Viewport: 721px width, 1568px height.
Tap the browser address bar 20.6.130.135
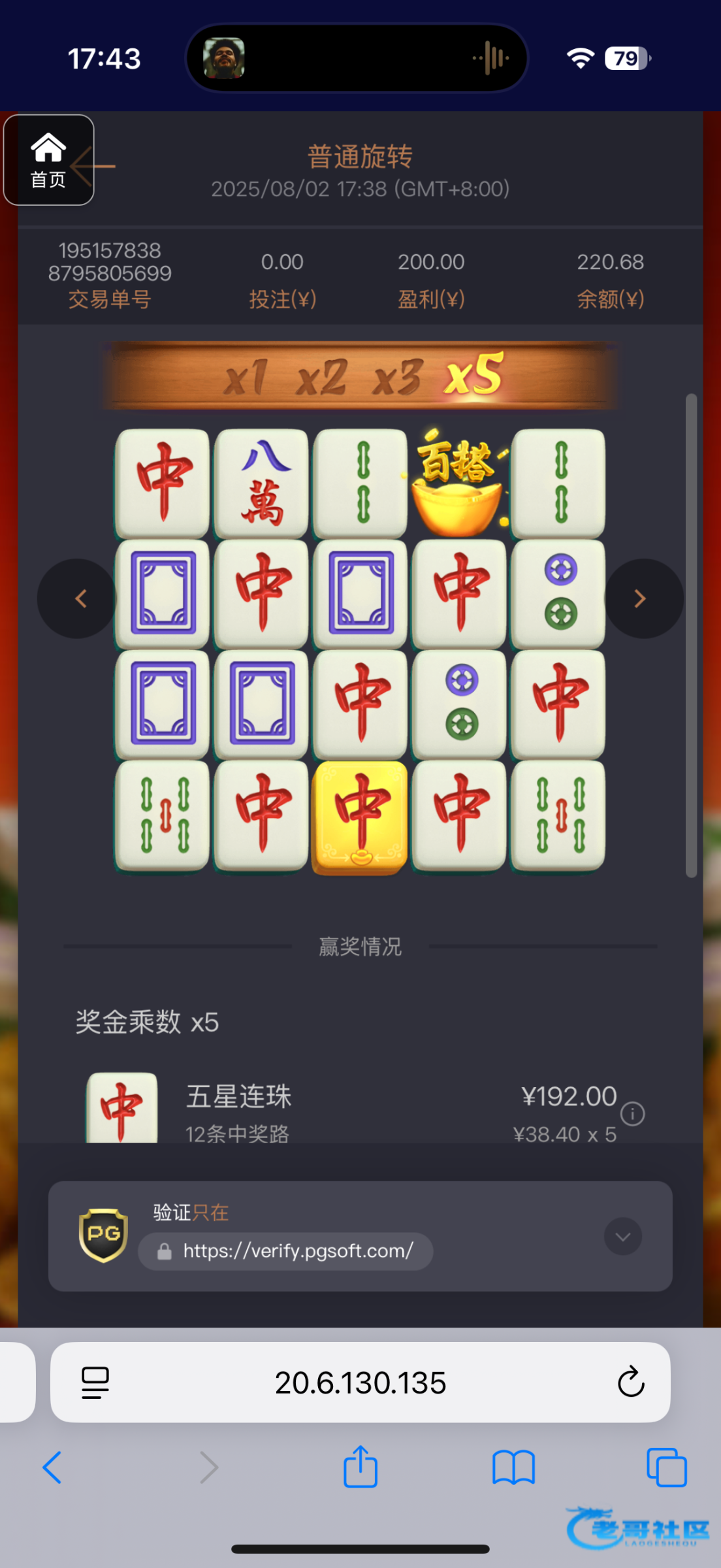[360, 1382]
